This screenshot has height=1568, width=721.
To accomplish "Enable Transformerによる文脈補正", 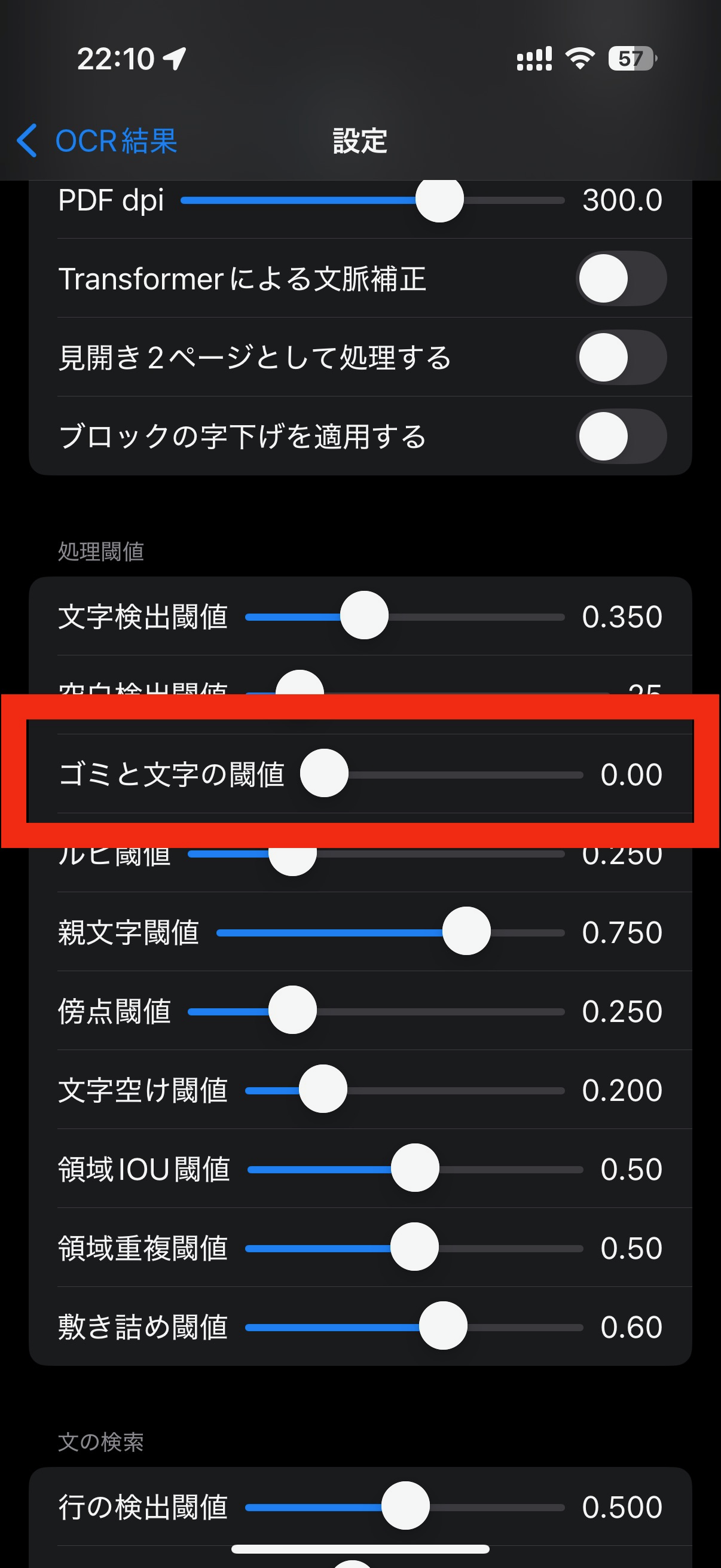I will point(621,279).
